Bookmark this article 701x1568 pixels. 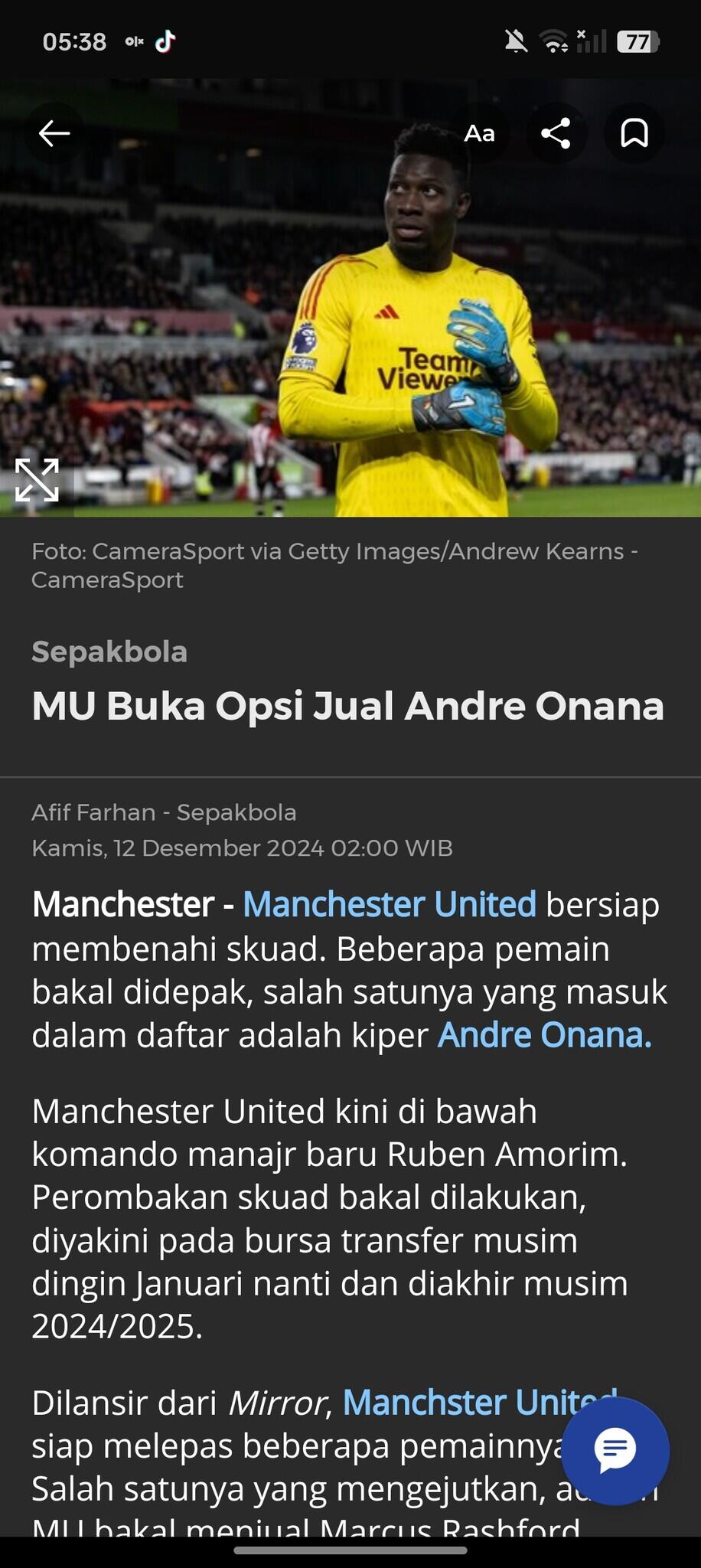634,133
